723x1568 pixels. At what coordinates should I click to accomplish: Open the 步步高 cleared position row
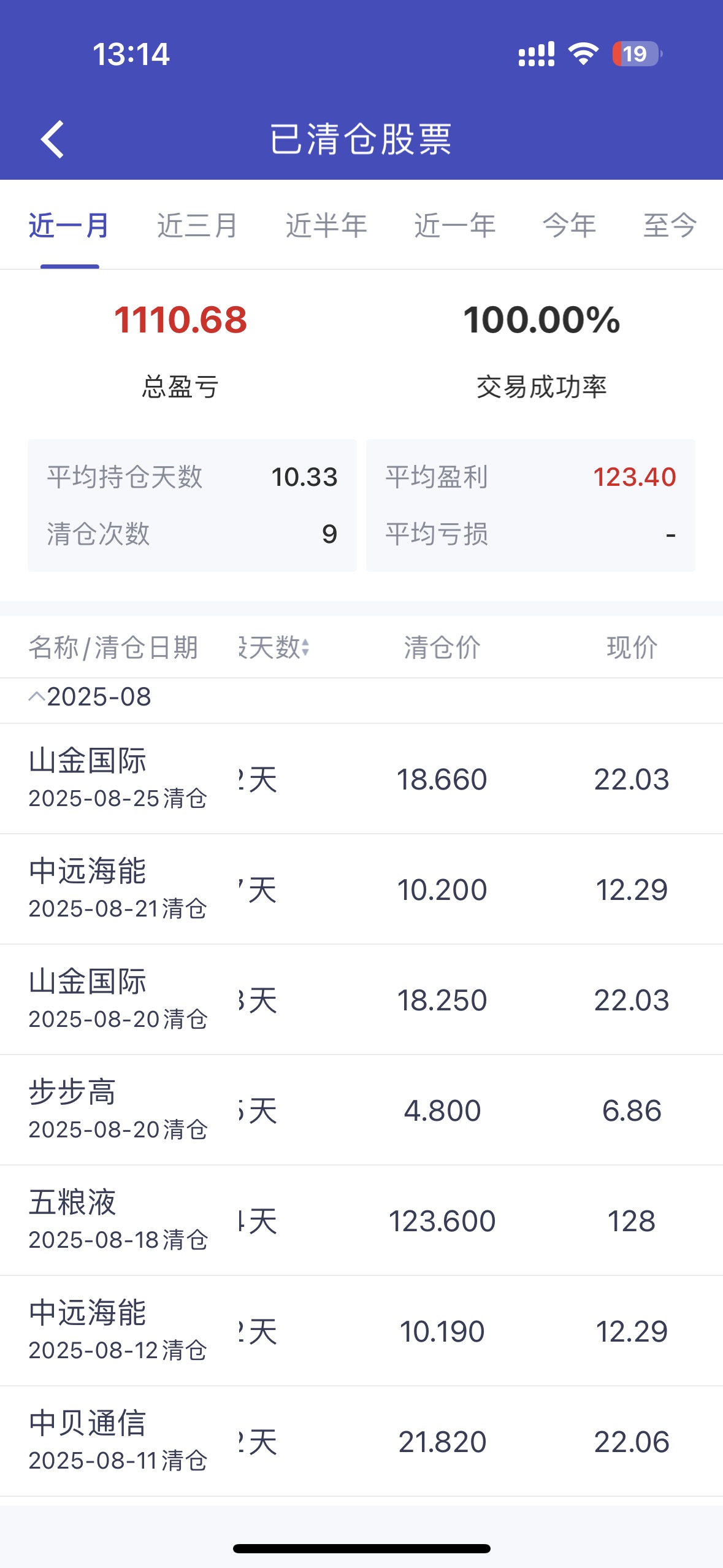pos(361,1110)
